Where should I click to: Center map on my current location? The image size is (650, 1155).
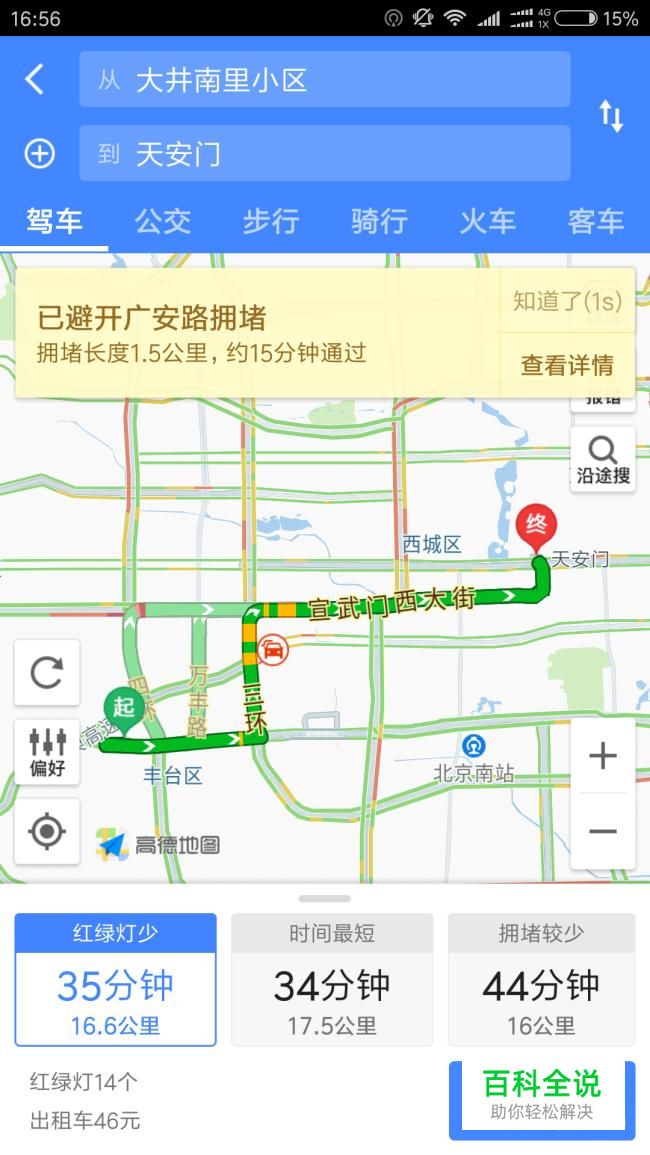point(47,831)
